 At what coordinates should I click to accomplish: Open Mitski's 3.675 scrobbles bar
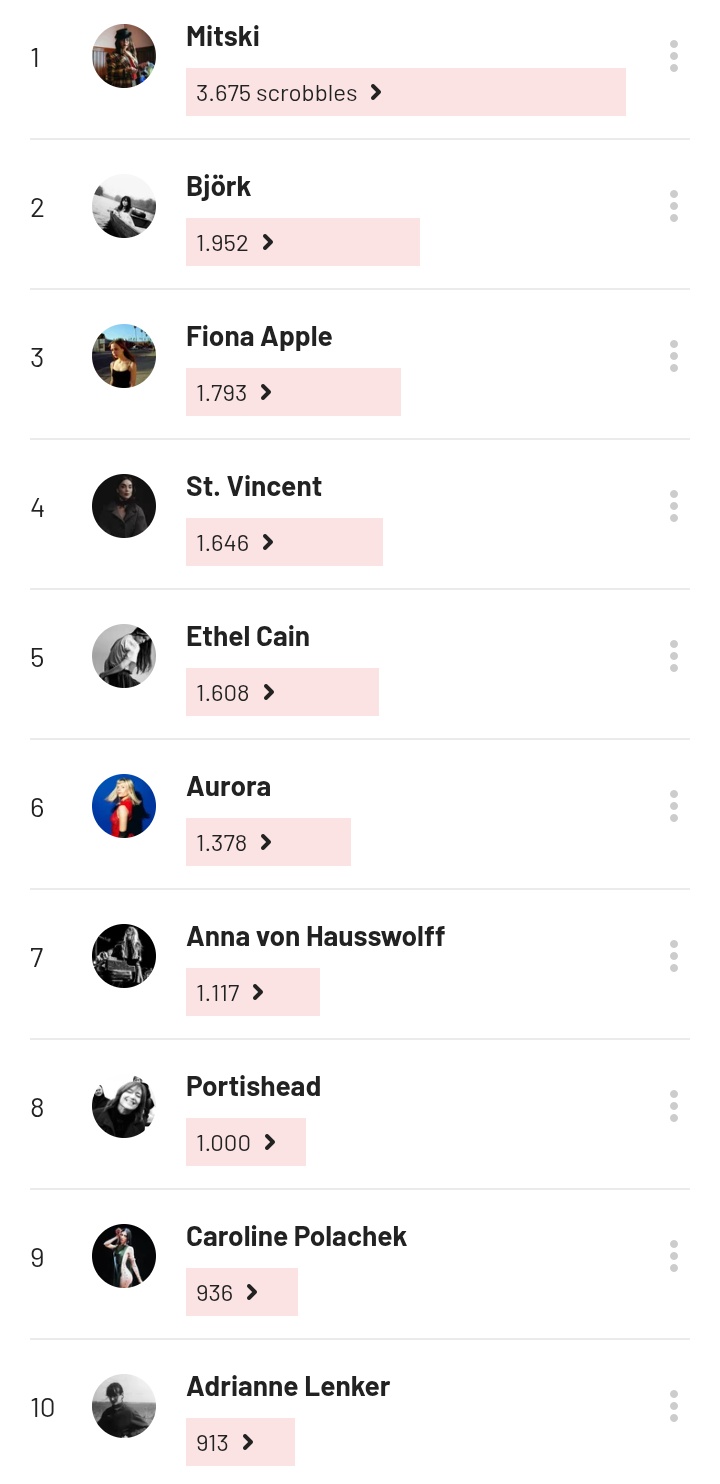405,92
